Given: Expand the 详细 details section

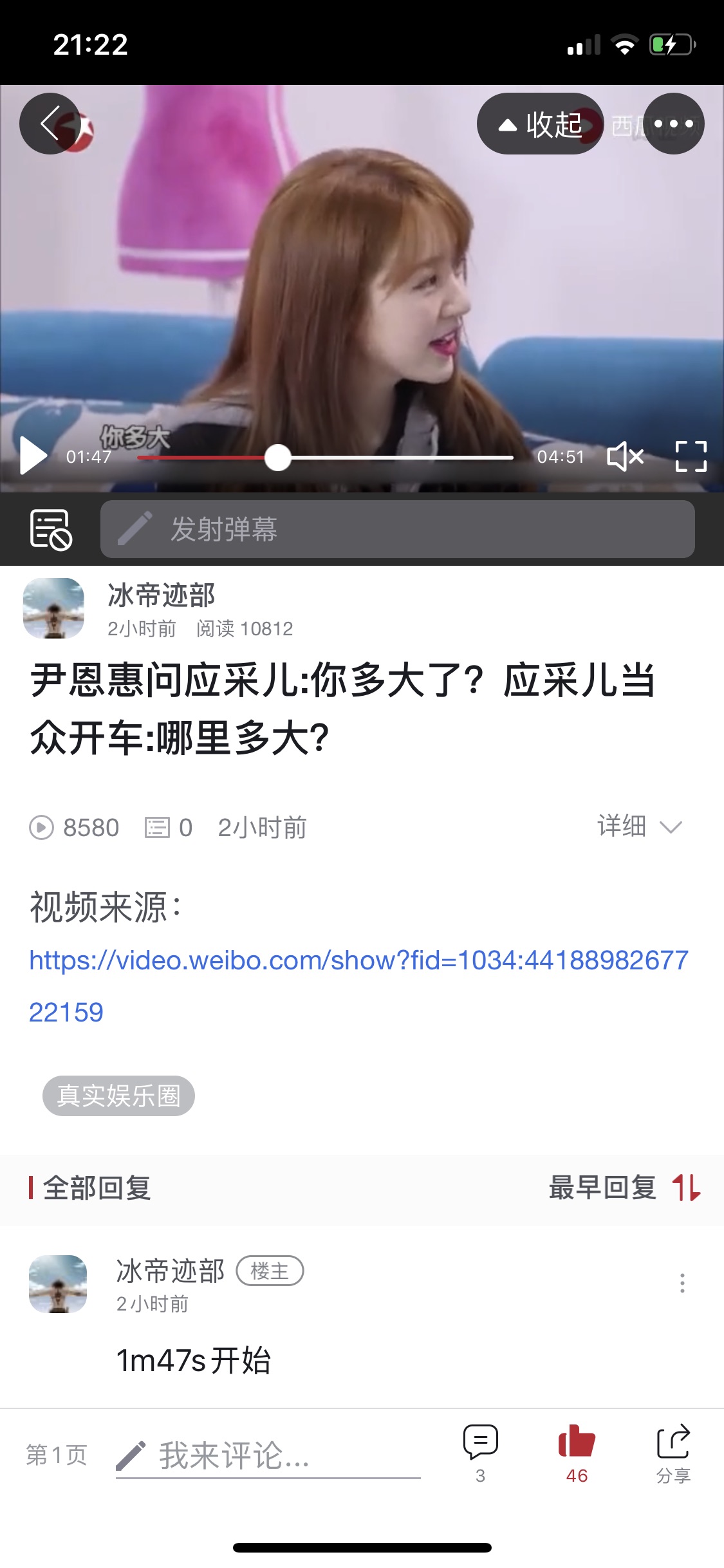Looking at the screenshot, I should (x=639, y=826).
